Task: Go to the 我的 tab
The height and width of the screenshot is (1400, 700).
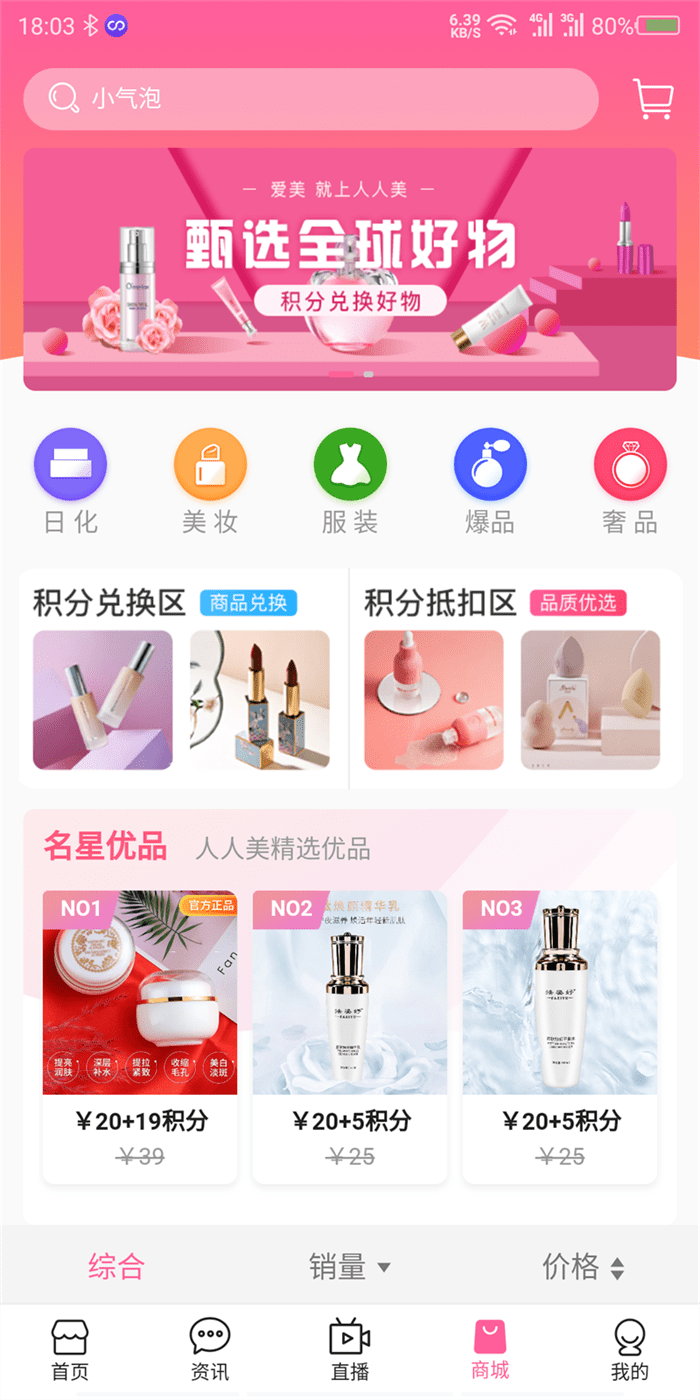Action: point(630,1350)
